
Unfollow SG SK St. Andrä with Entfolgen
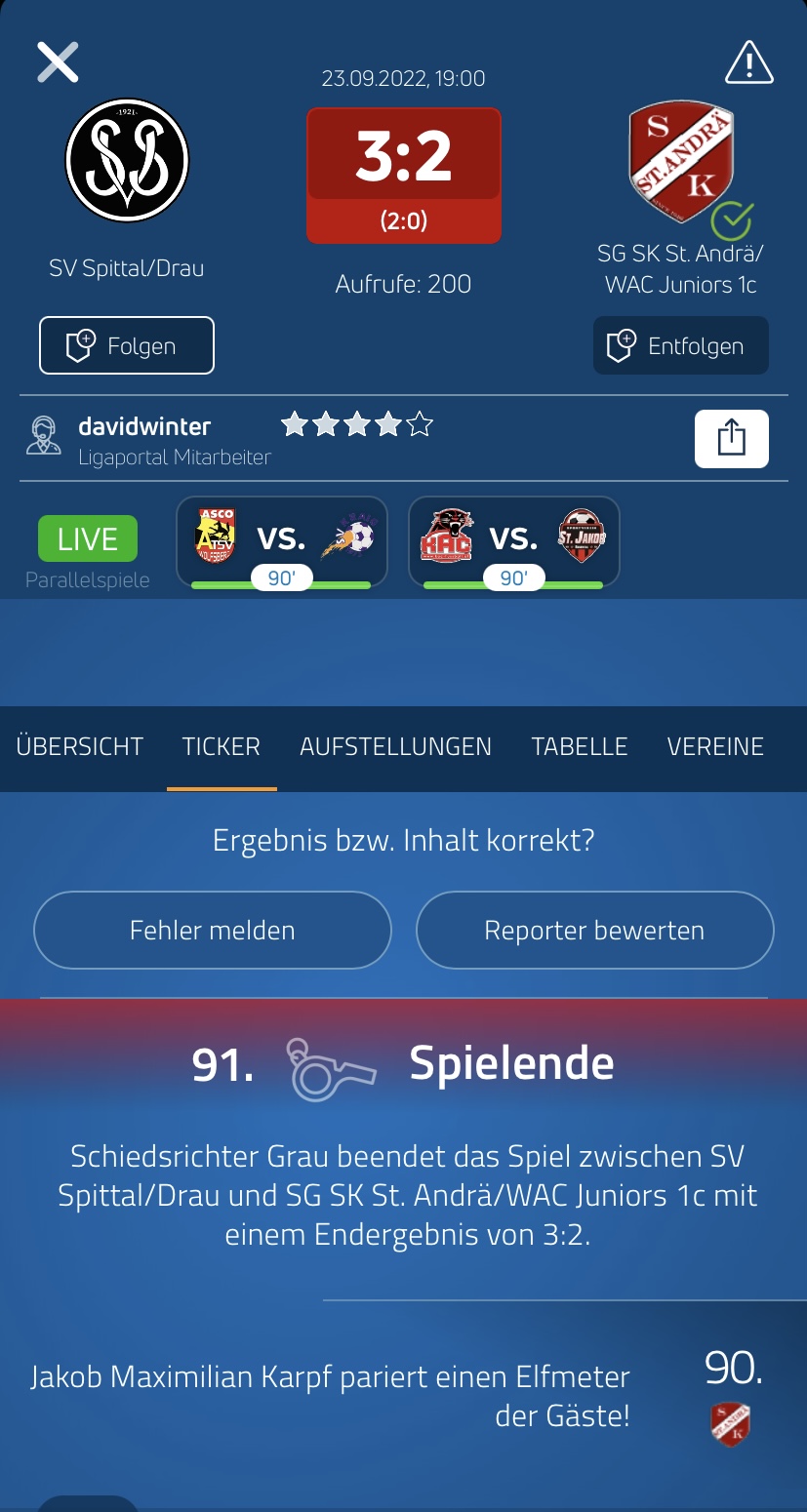click(681, 345)
